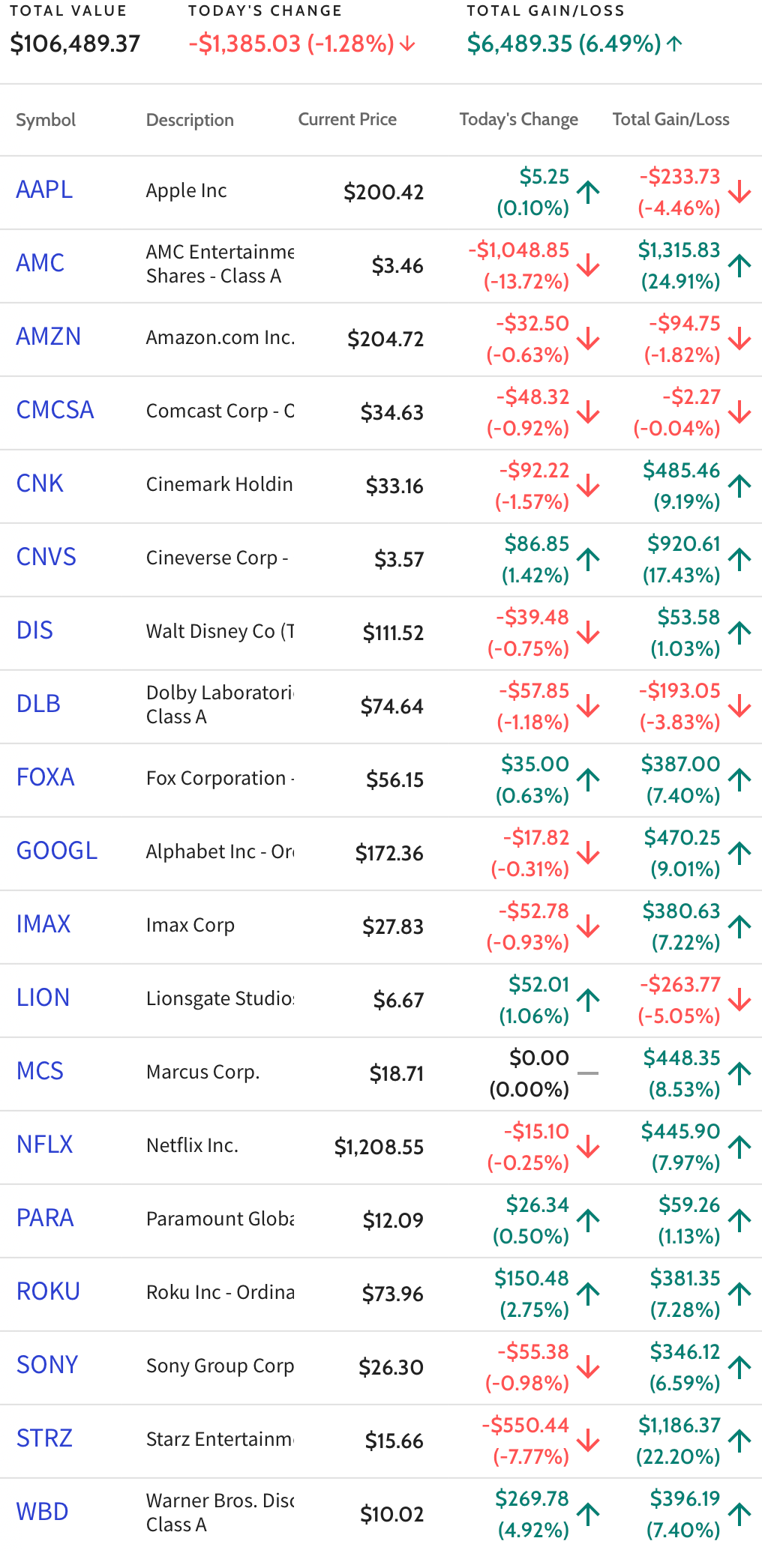Tap the SONY symbol

point(47,1366)
